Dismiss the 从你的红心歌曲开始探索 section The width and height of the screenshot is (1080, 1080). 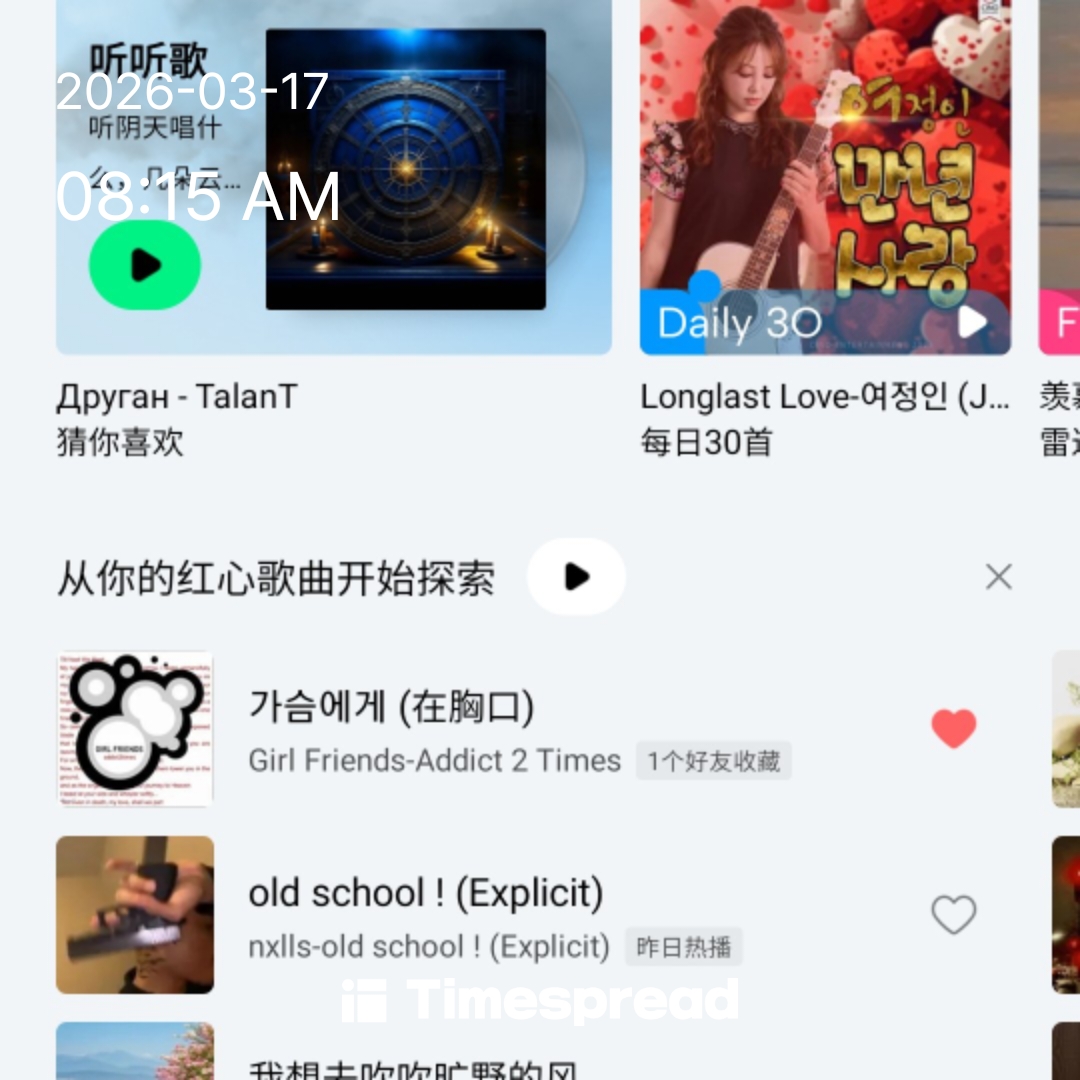tap(998, 577)
